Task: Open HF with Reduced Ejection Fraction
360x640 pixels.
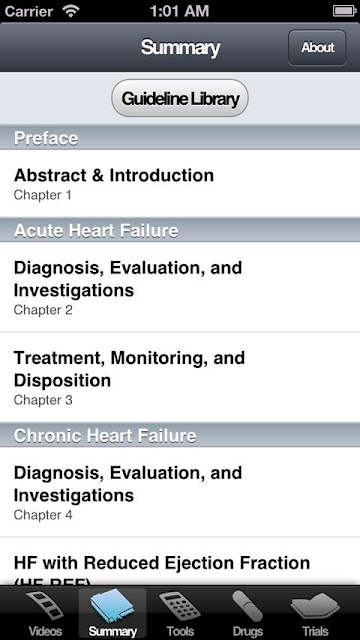Action: (x=180, y=561)
